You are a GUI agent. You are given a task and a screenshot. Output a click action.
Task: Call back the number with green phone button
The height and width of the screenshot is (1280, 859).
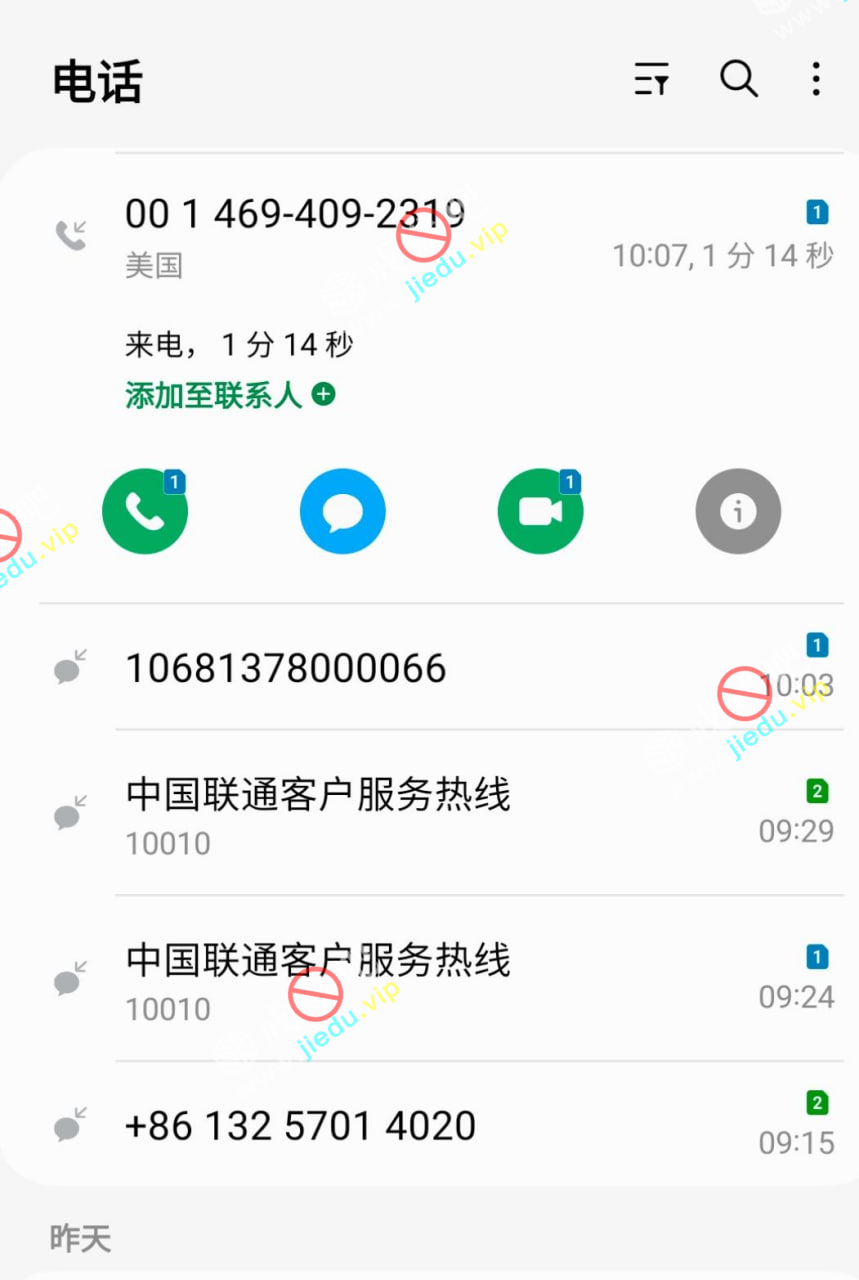click(145, 511)
